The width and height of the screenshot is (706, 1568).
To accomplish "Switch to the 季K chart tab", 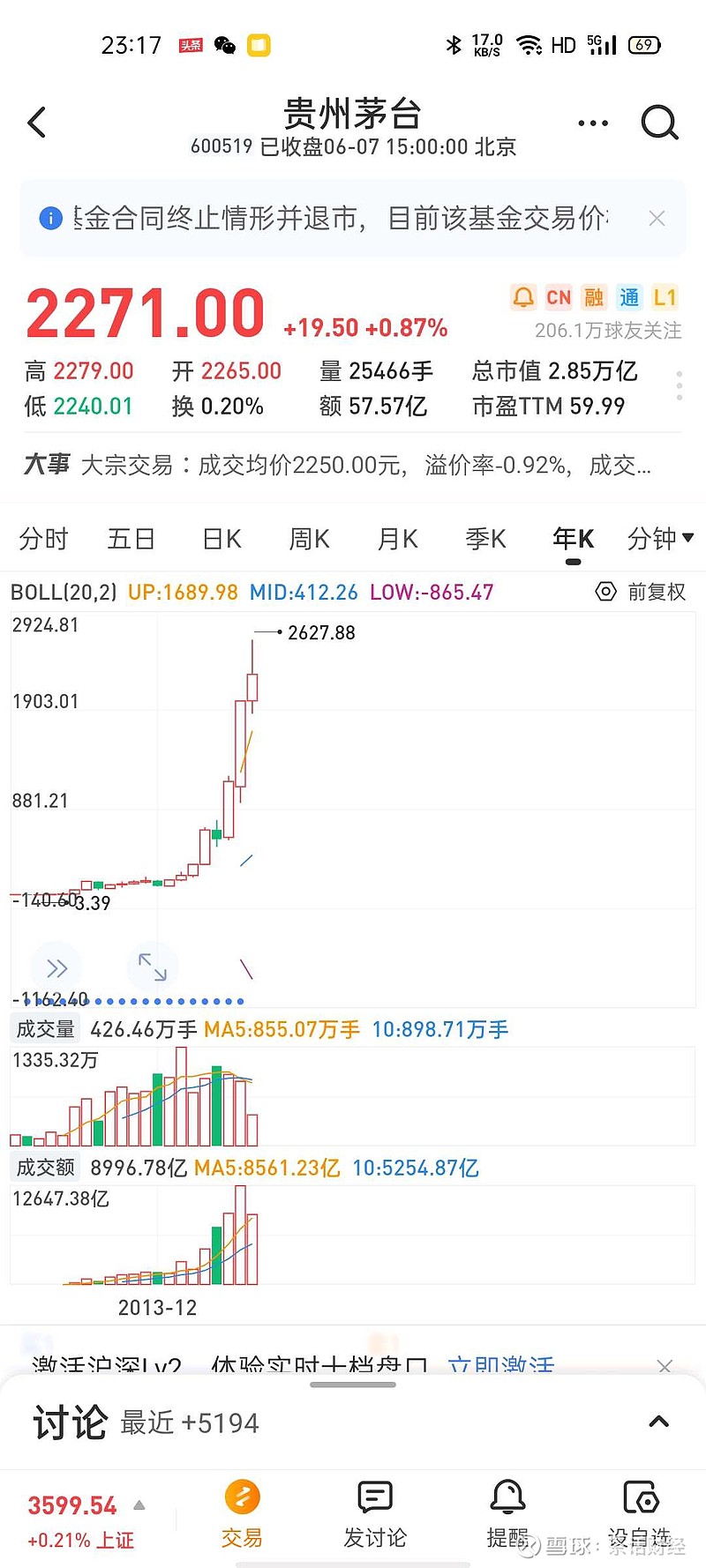I will coord(485,539).
